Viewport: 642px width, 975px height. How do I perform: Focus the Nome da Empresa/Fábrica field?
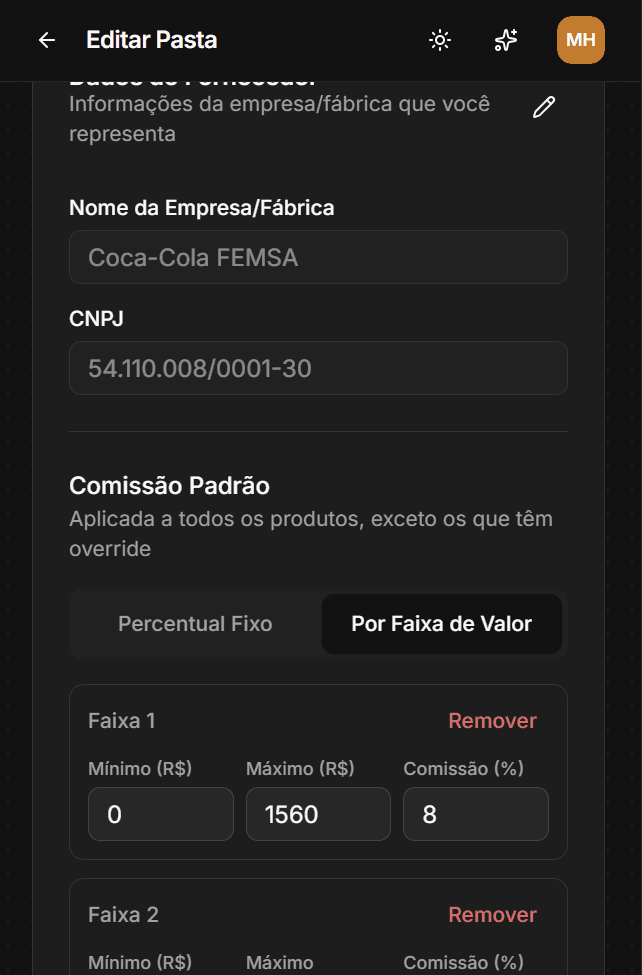pos(318,257)
